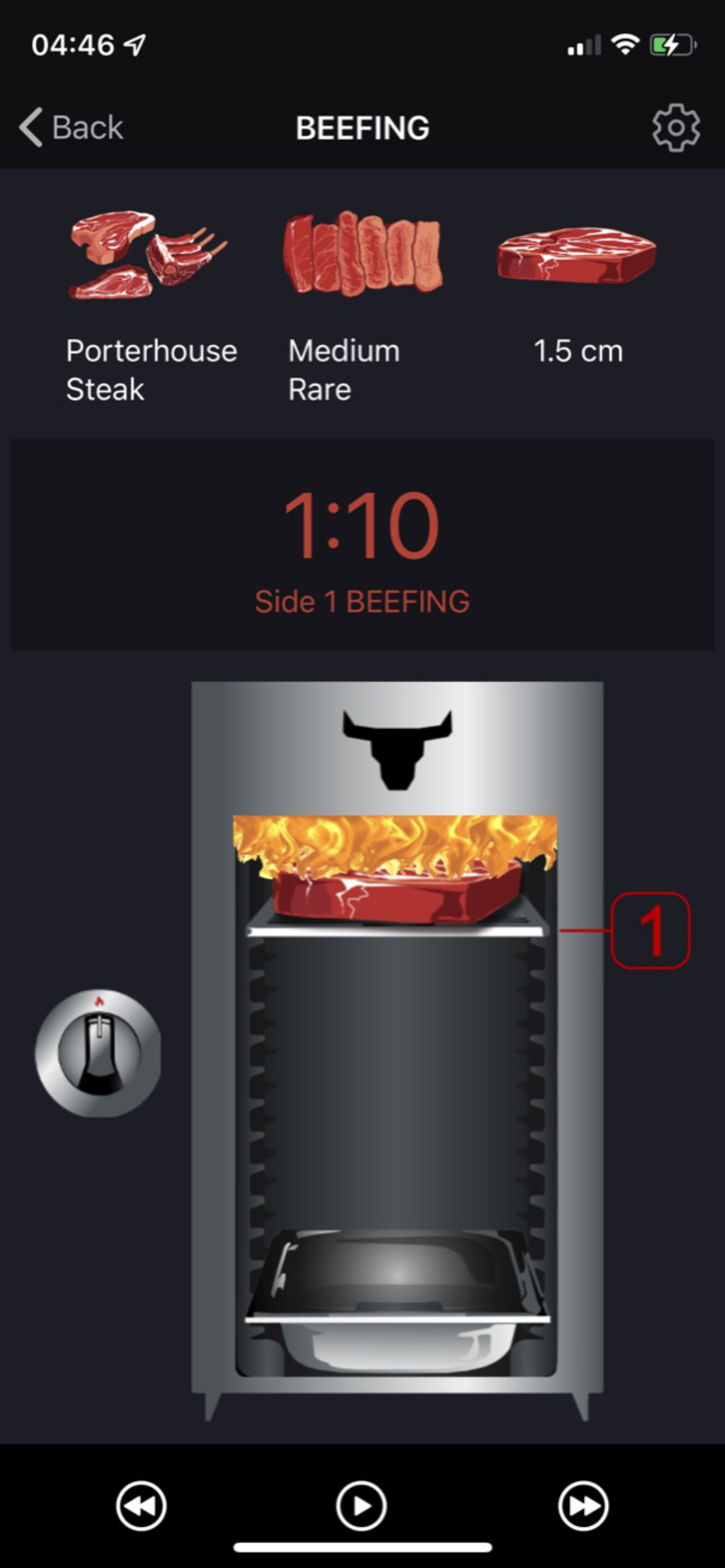This screenshot has height=1568, width=725.
Task: Go back to the previous screen
Action: (x=71, y=127)
